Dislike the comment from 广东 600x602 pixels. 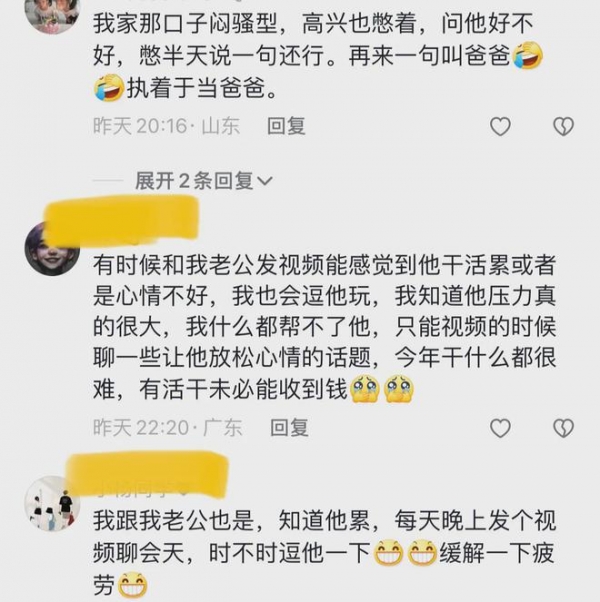coord(564,428)
